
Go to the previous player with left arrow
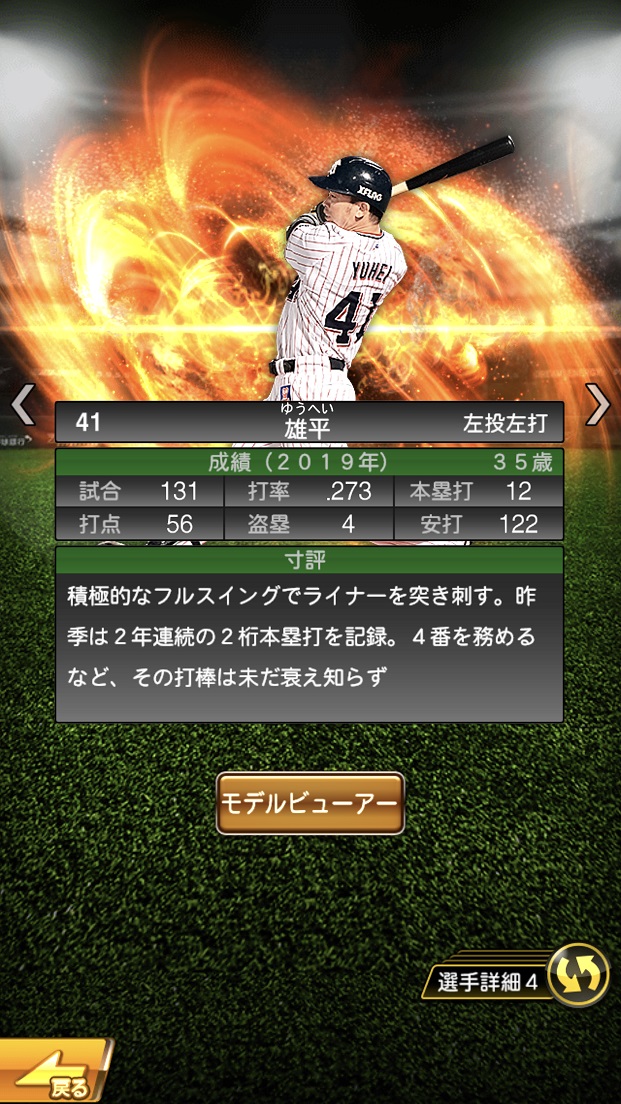[23, 405]
